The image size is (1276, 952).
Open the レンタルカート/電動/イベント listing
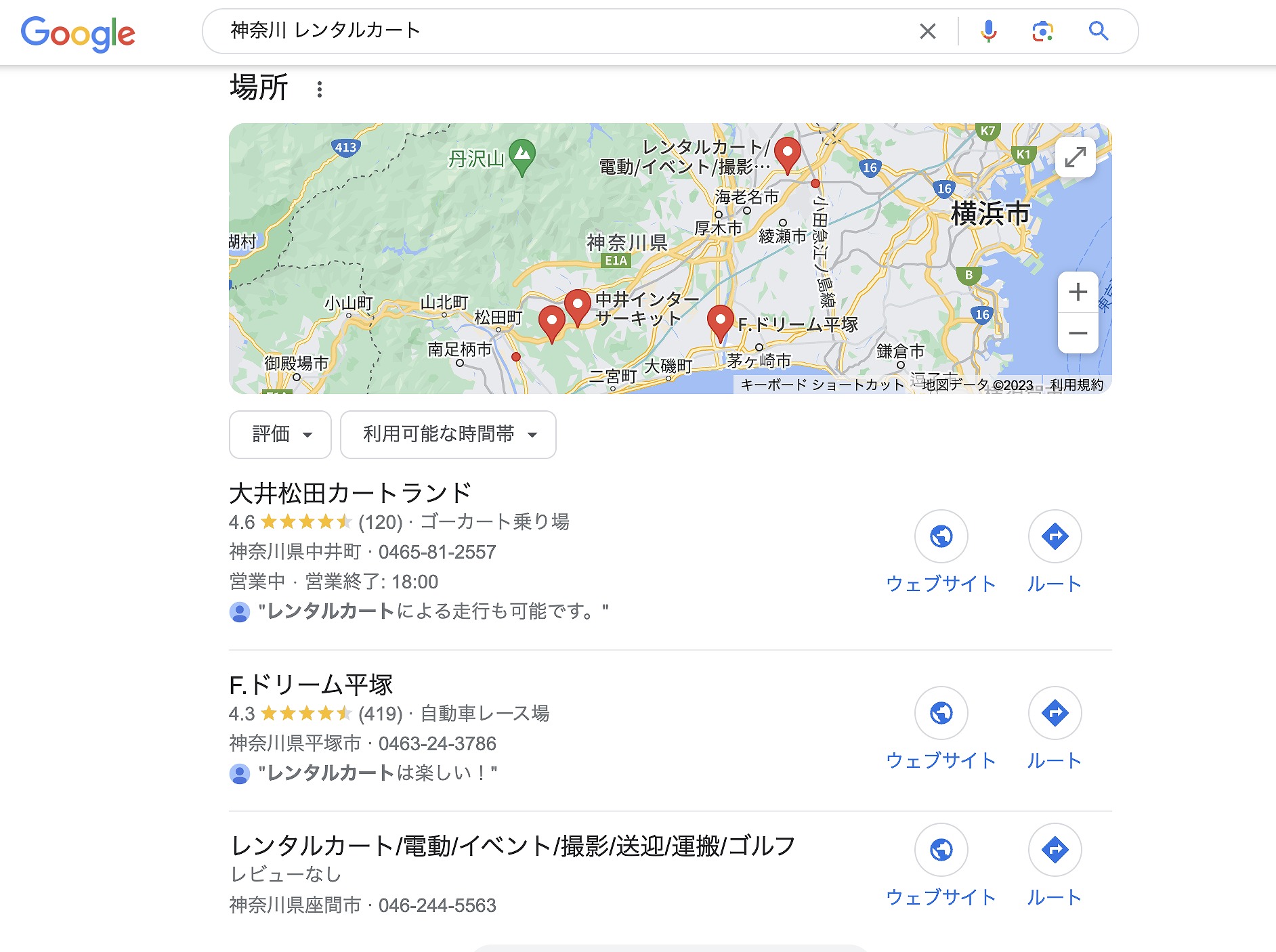pyautogui.click(x=513, y=846)
